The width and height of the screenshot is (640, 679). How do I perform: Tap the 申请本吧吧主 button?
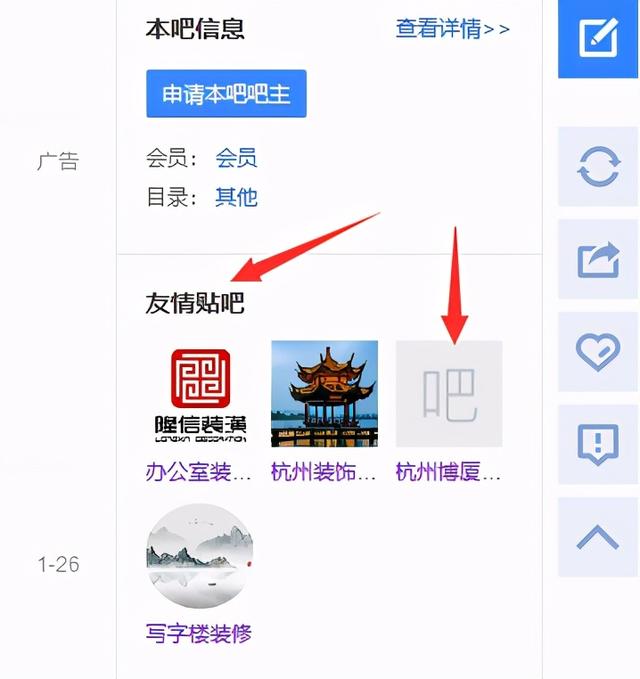[x=226, y=94]
